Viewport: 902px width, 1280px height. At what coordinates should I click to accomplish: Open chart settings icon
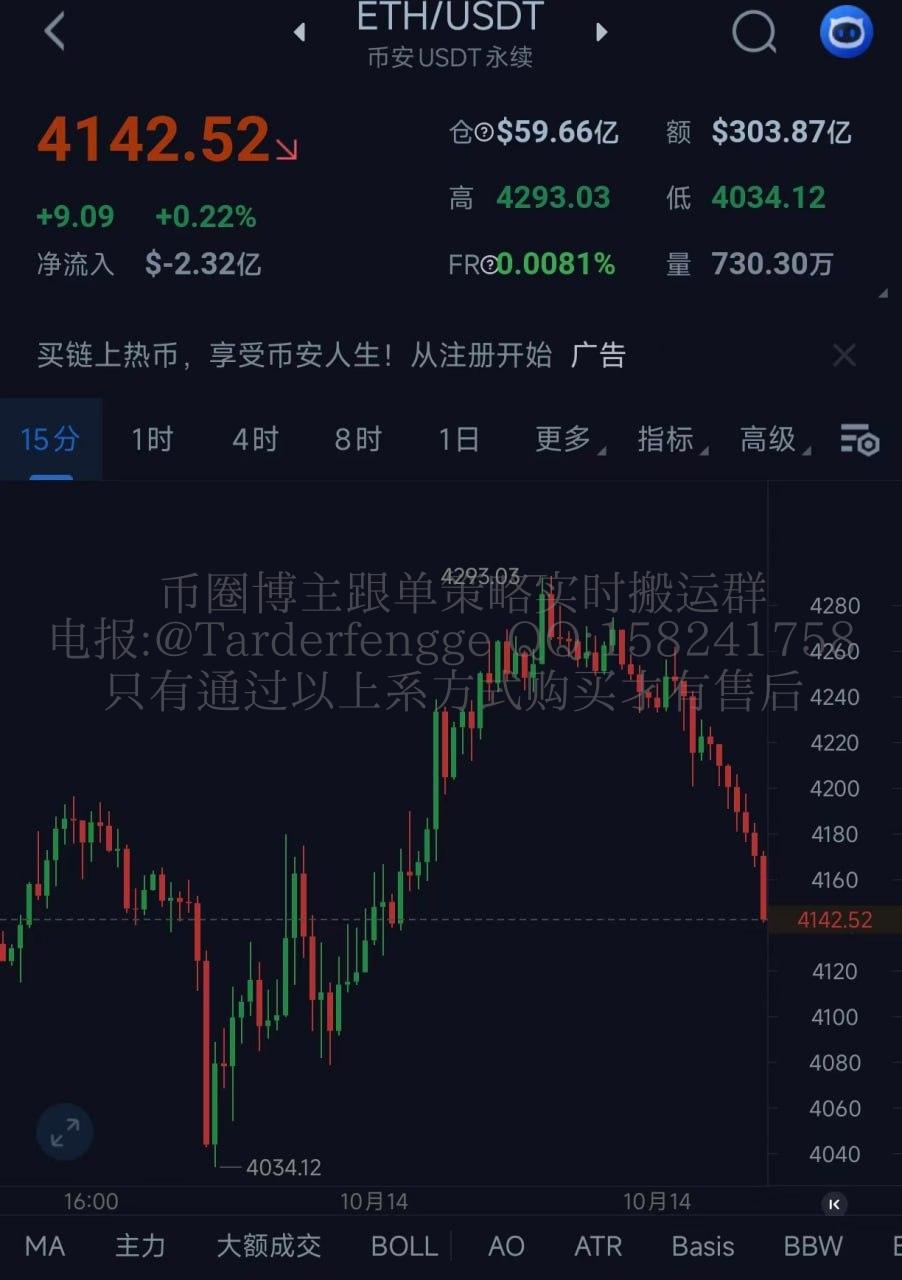(859, 439)
